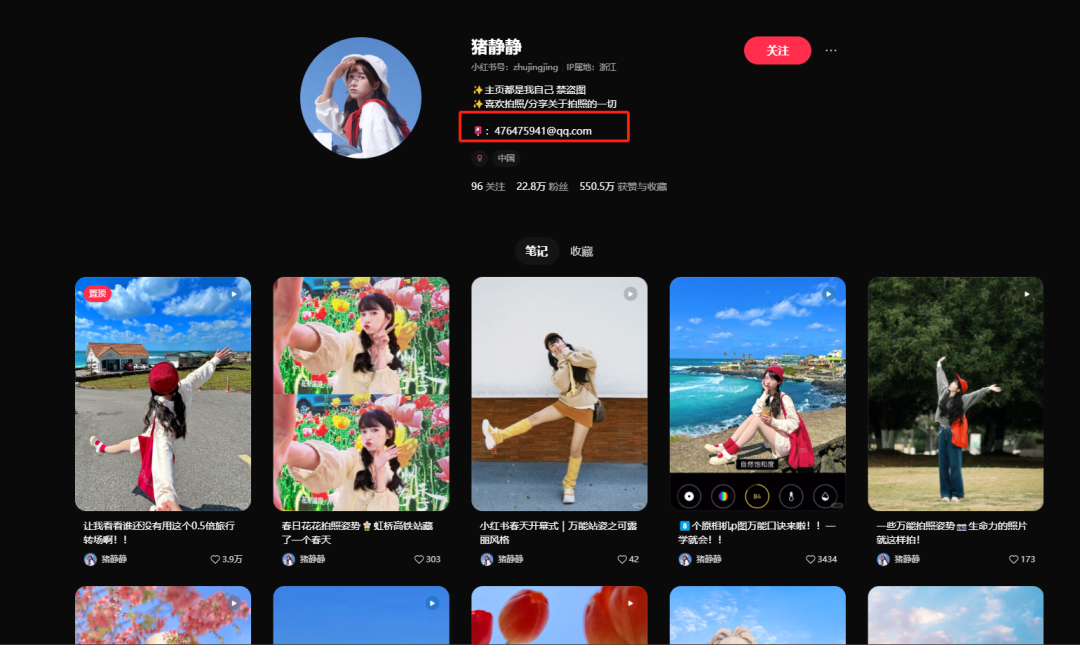This screenshot has height=645, width=1080.
Task: Open the 春日花花拍照姿势 note
Action: 361,394
